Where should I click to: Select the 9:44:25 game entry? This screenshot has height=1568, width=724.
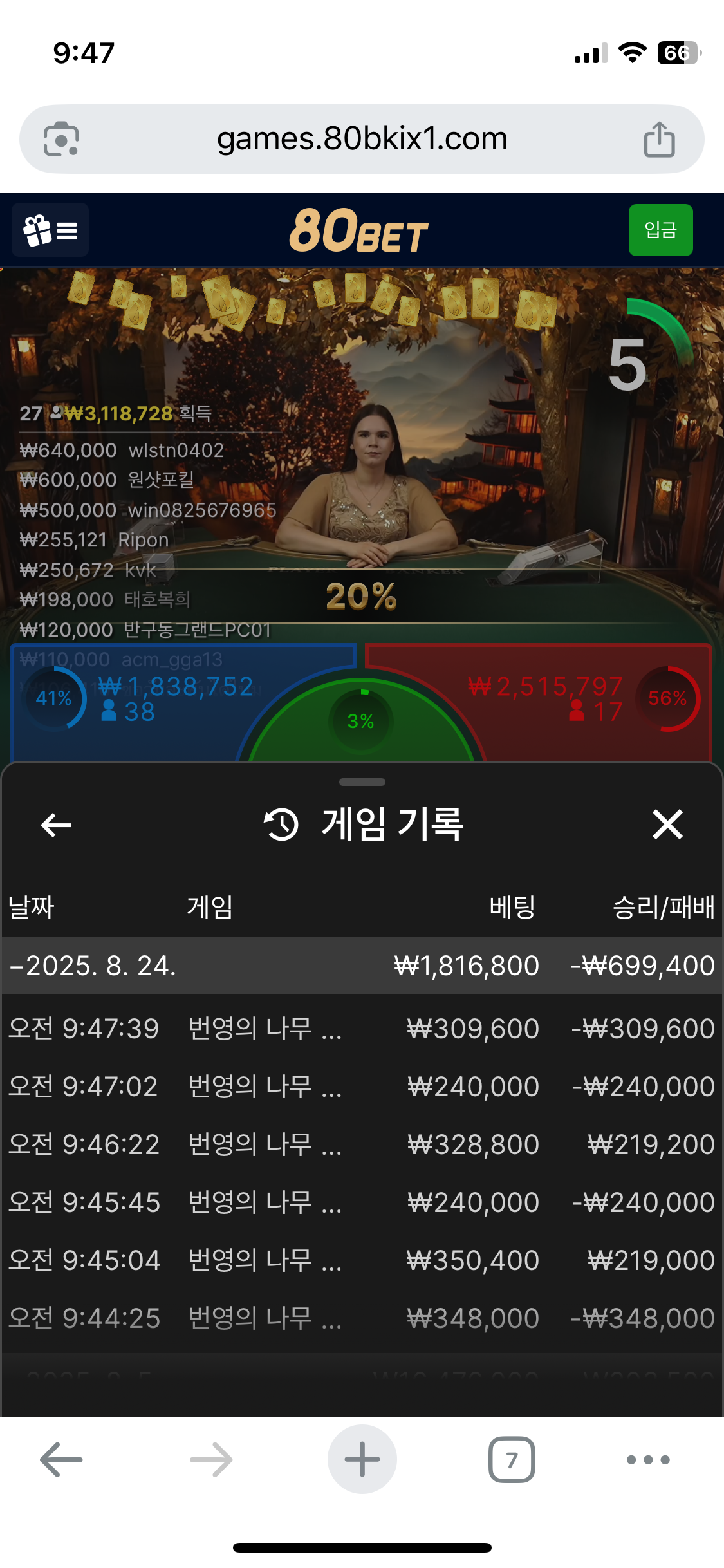coord(360,1318)
